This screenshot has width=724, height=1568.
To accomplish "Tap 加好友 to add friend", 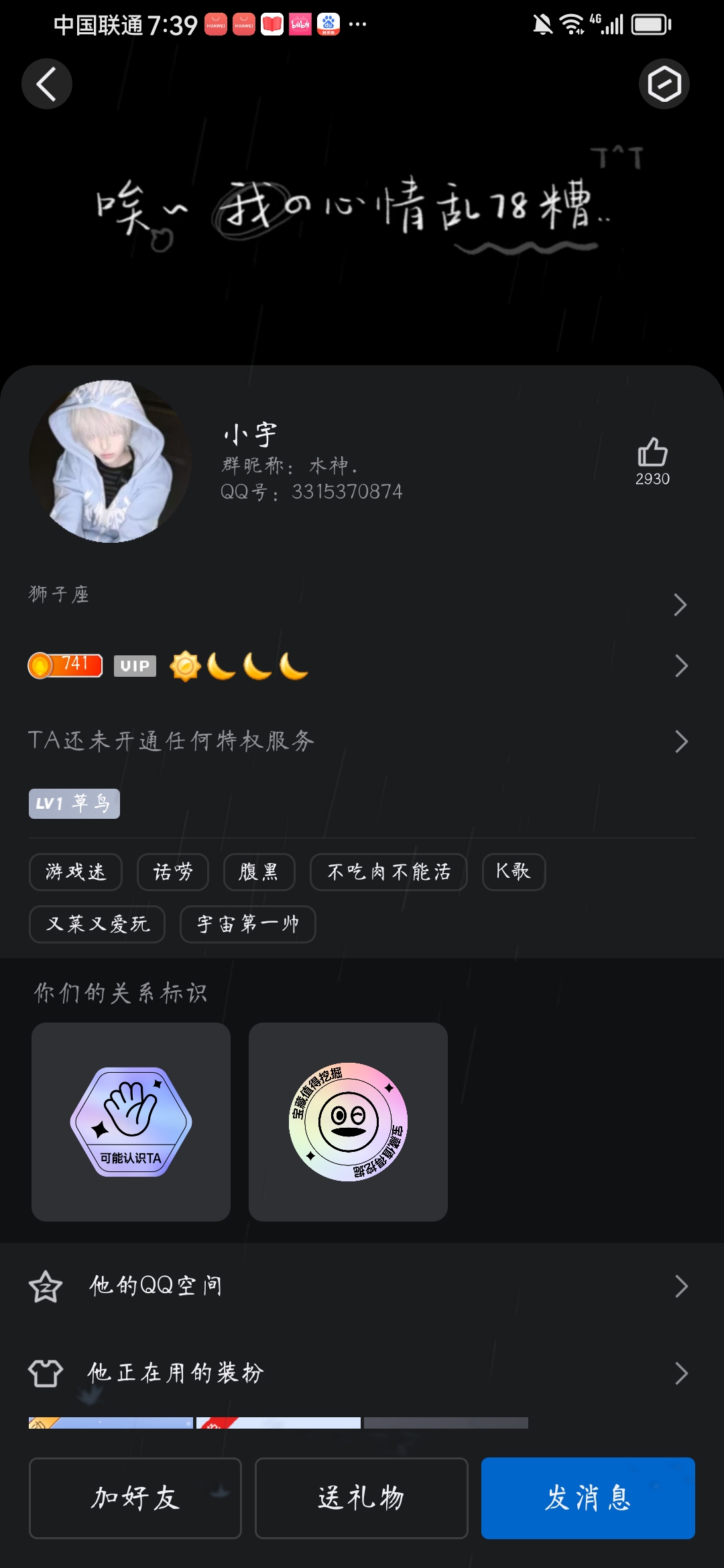I will click(x=135, y=1498).
